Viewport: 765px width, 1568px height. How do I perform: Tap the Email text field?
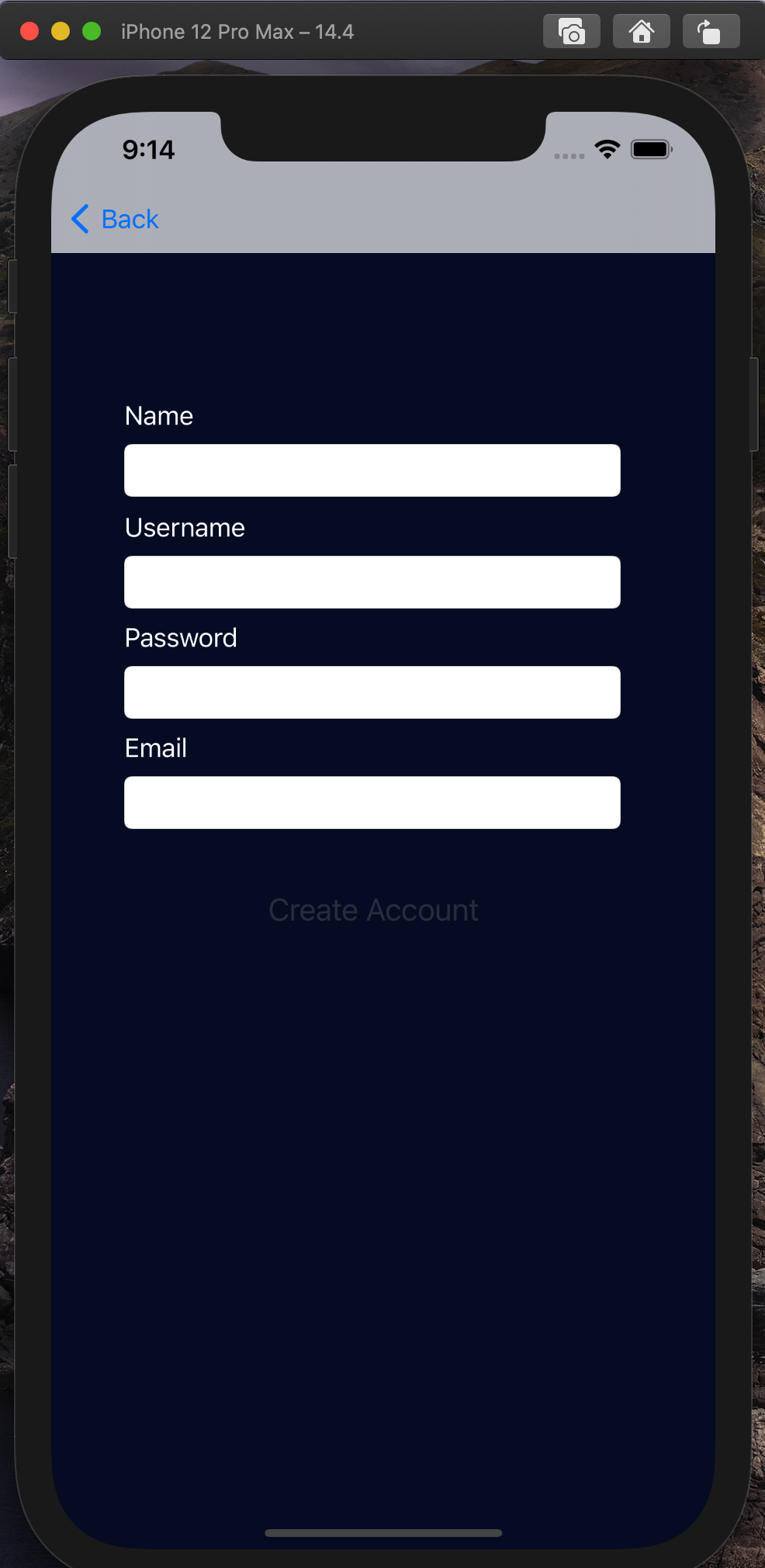(x=372, y=803)
